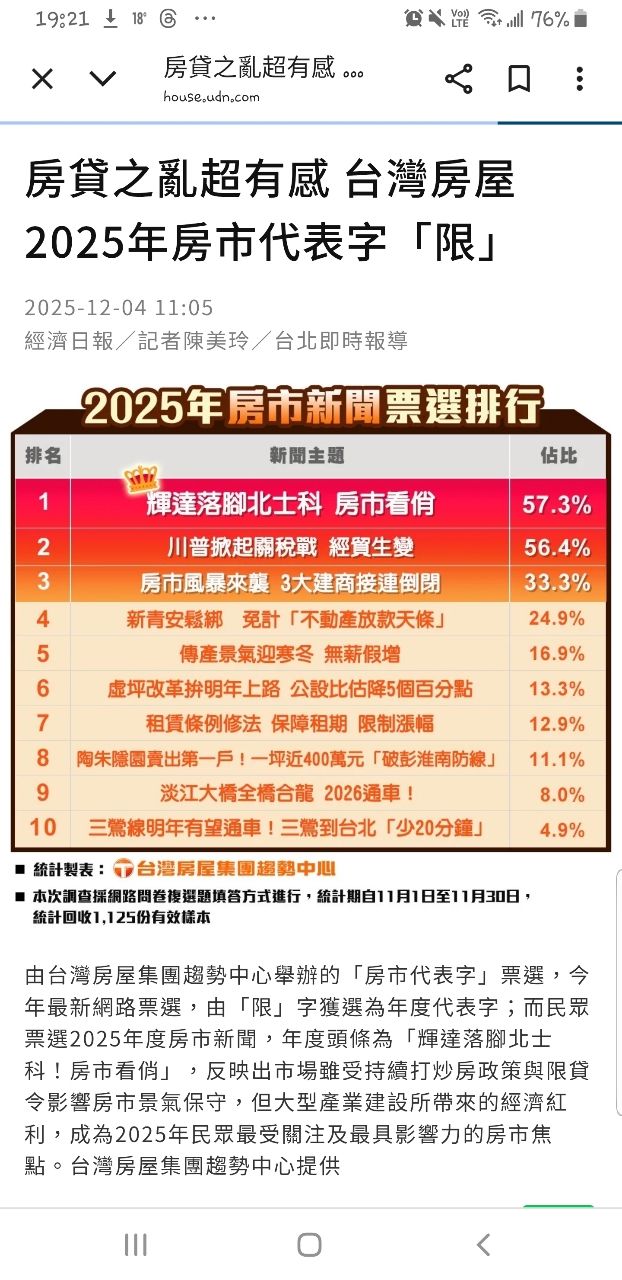The height and width of the screenshot is (1280, 622).
Task: Go to the home screen
Action: (x=310, y=1244)
